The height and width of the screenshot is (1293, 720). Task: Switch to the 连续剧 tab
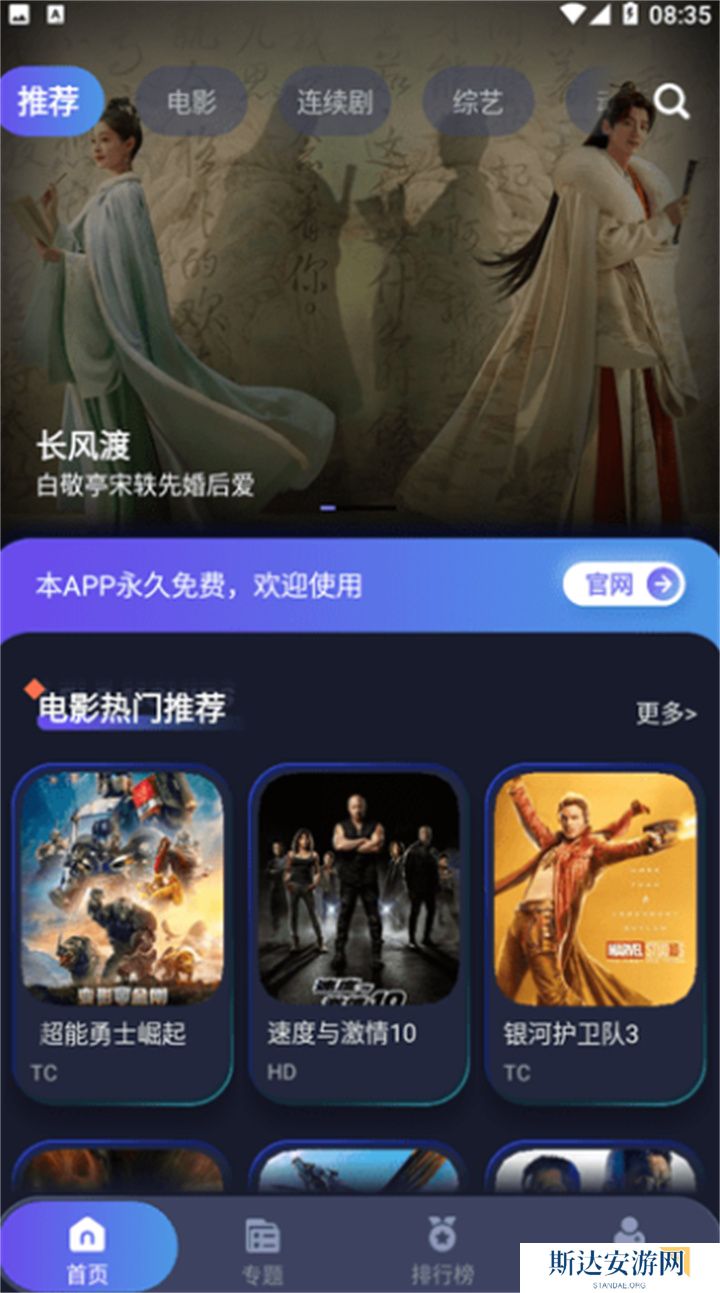coord(334,101)
